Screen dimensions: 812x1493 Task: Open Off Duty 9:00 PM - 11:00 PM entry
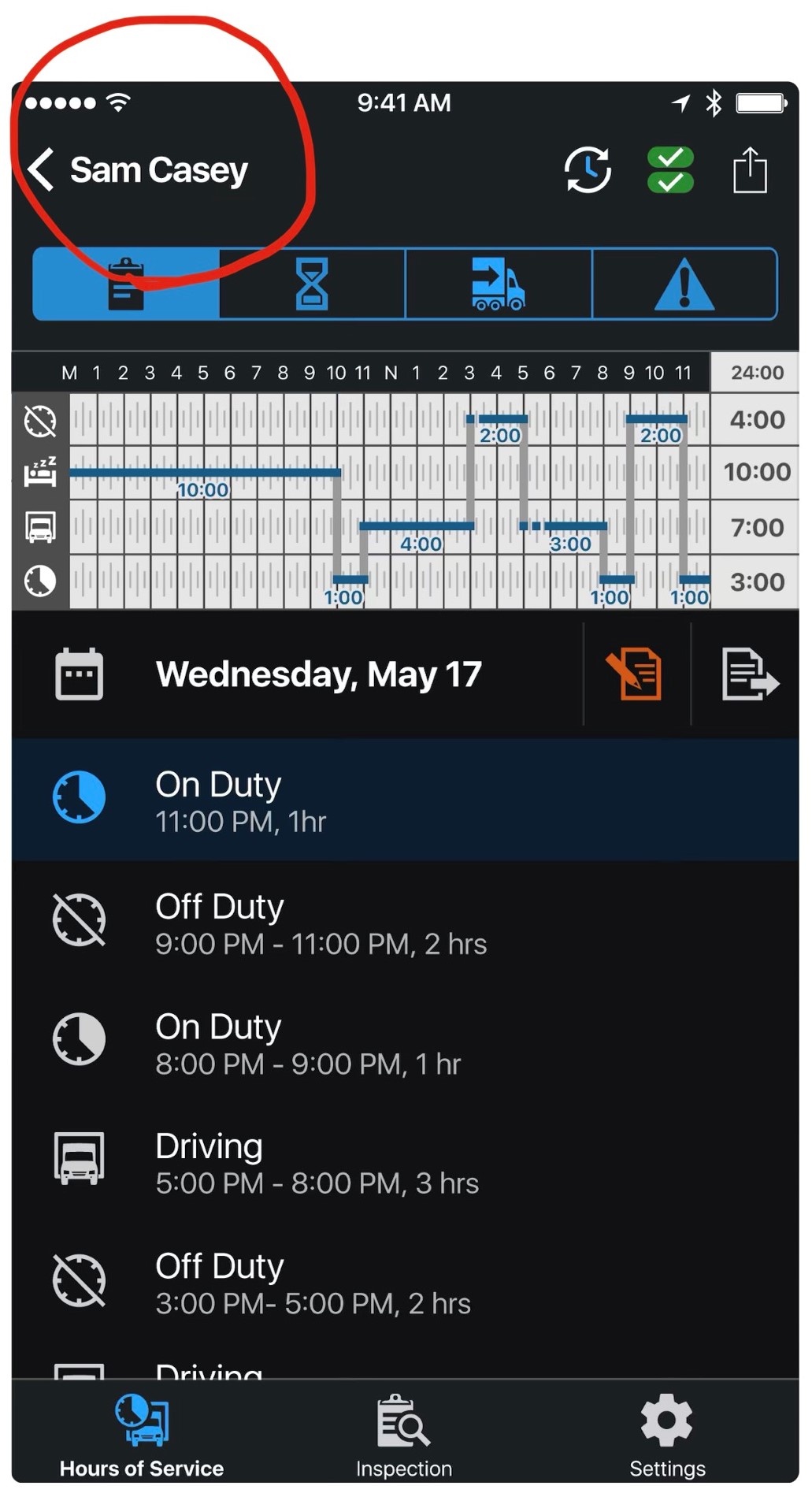point(405,923)
